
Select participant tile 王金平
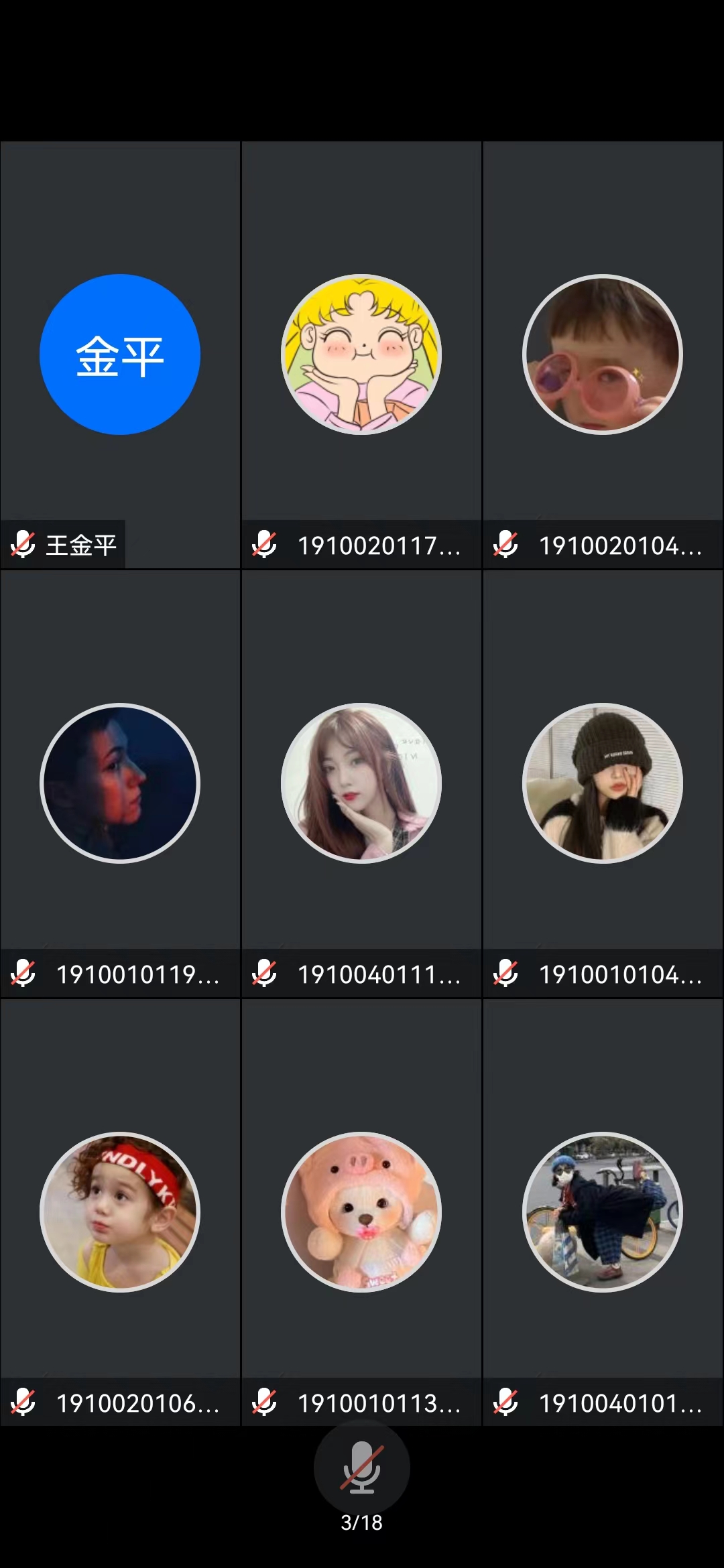click(x=120, y=354)
